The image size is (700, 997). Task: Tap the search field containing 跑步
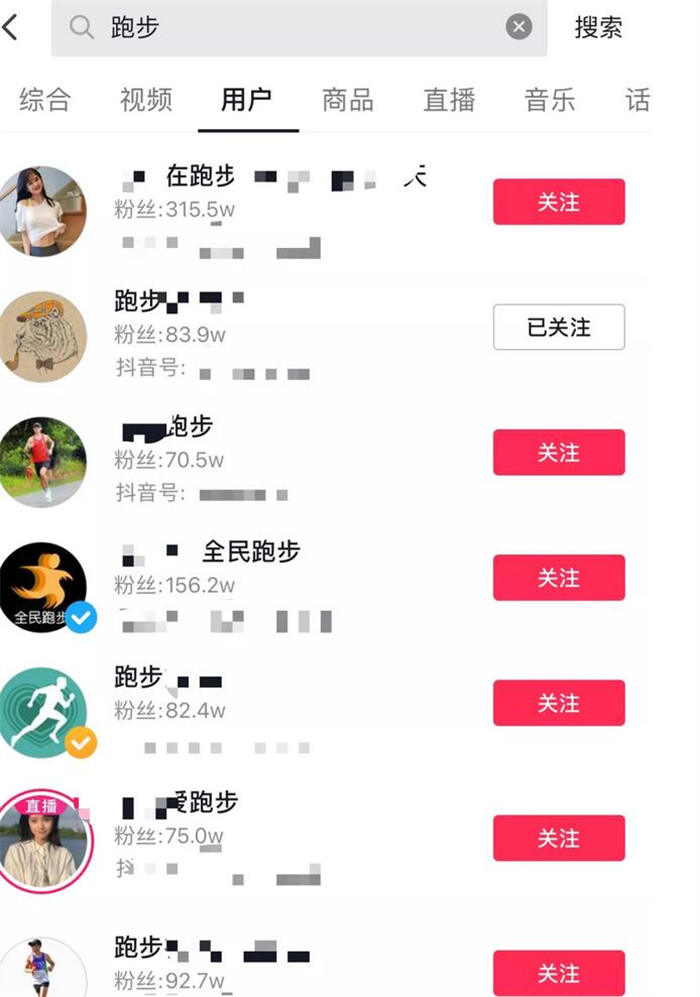(290, 28)
